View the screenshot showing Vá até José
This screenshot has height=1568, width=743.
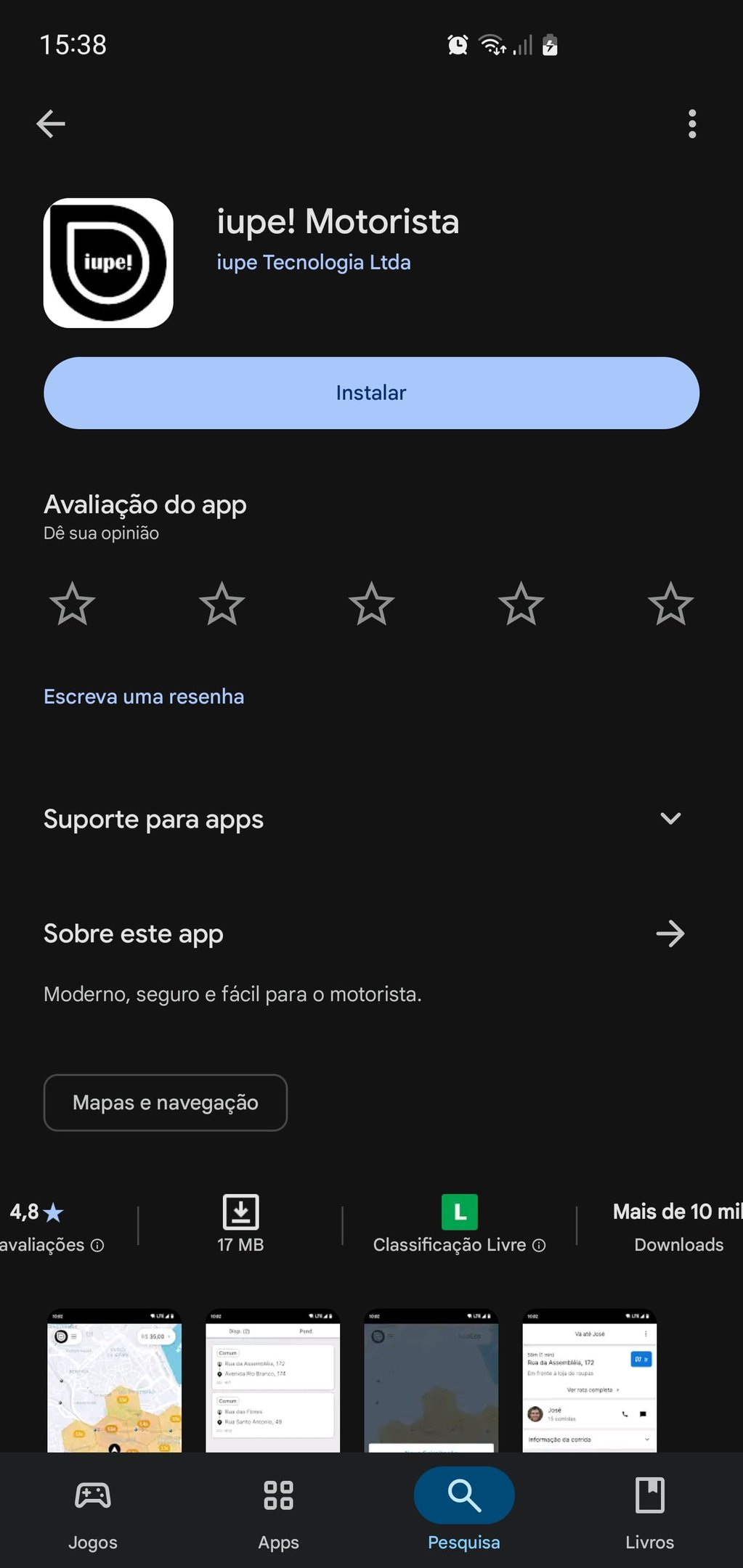(589, 1381)
